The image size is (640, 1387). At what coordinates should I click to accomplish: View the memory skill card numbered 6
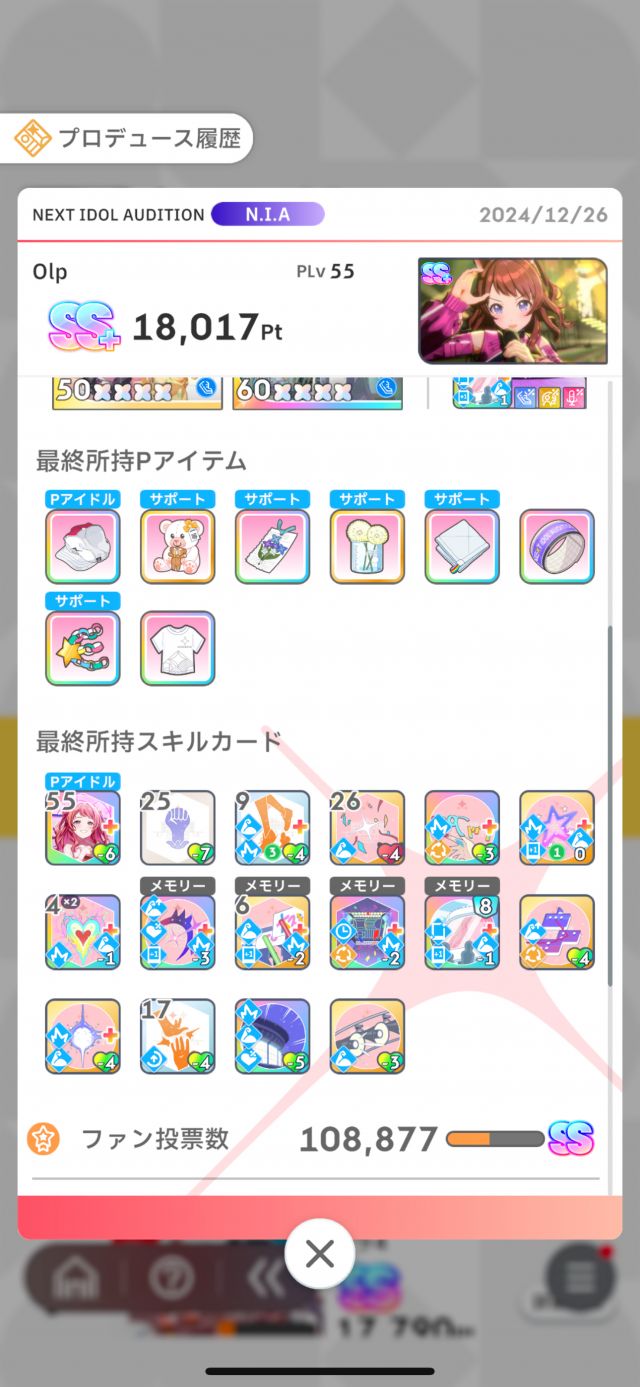pos(272,932)
